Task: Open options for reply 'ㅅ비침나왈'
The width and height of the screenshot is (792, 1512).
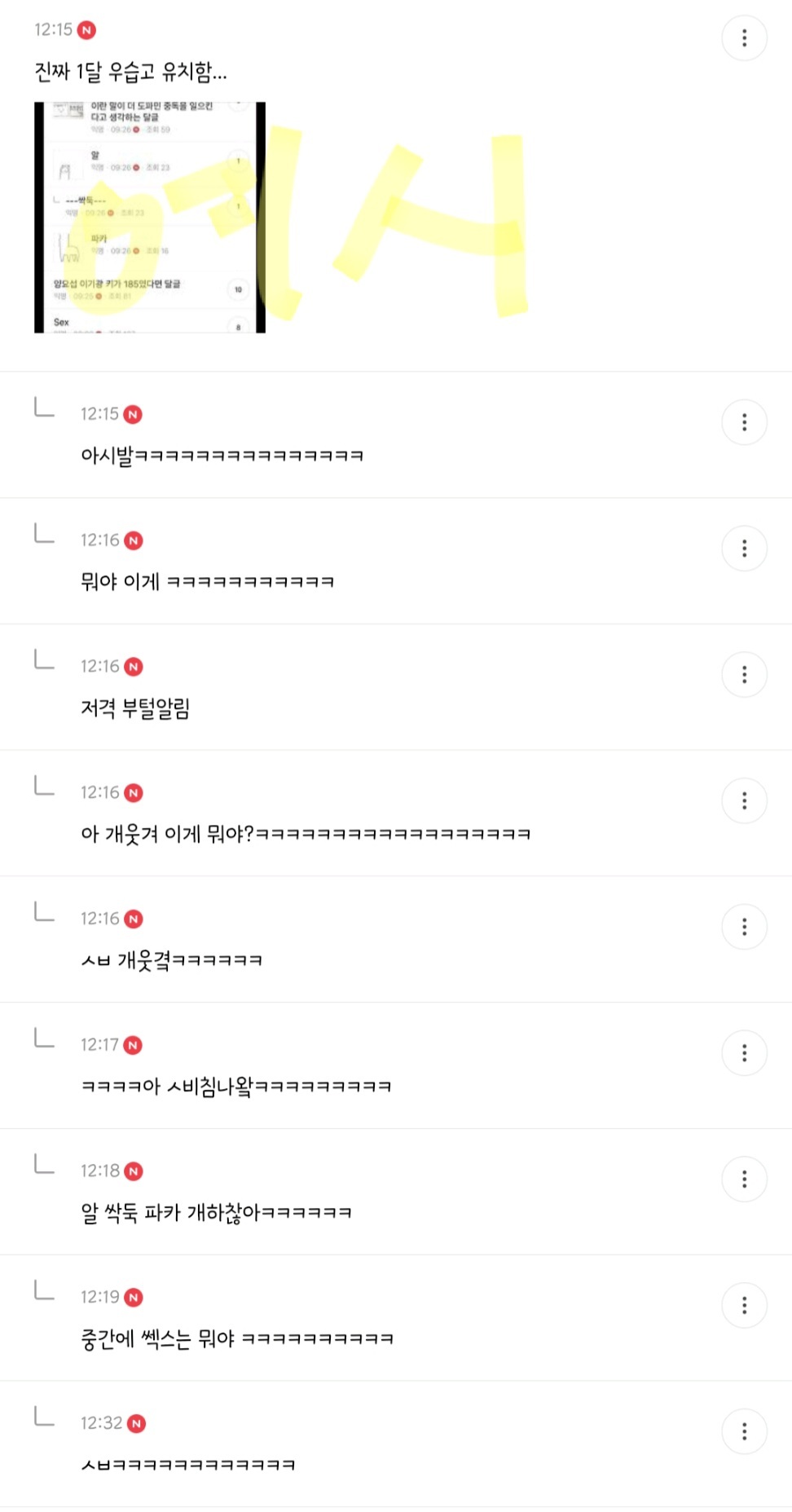Action: 744,1053
